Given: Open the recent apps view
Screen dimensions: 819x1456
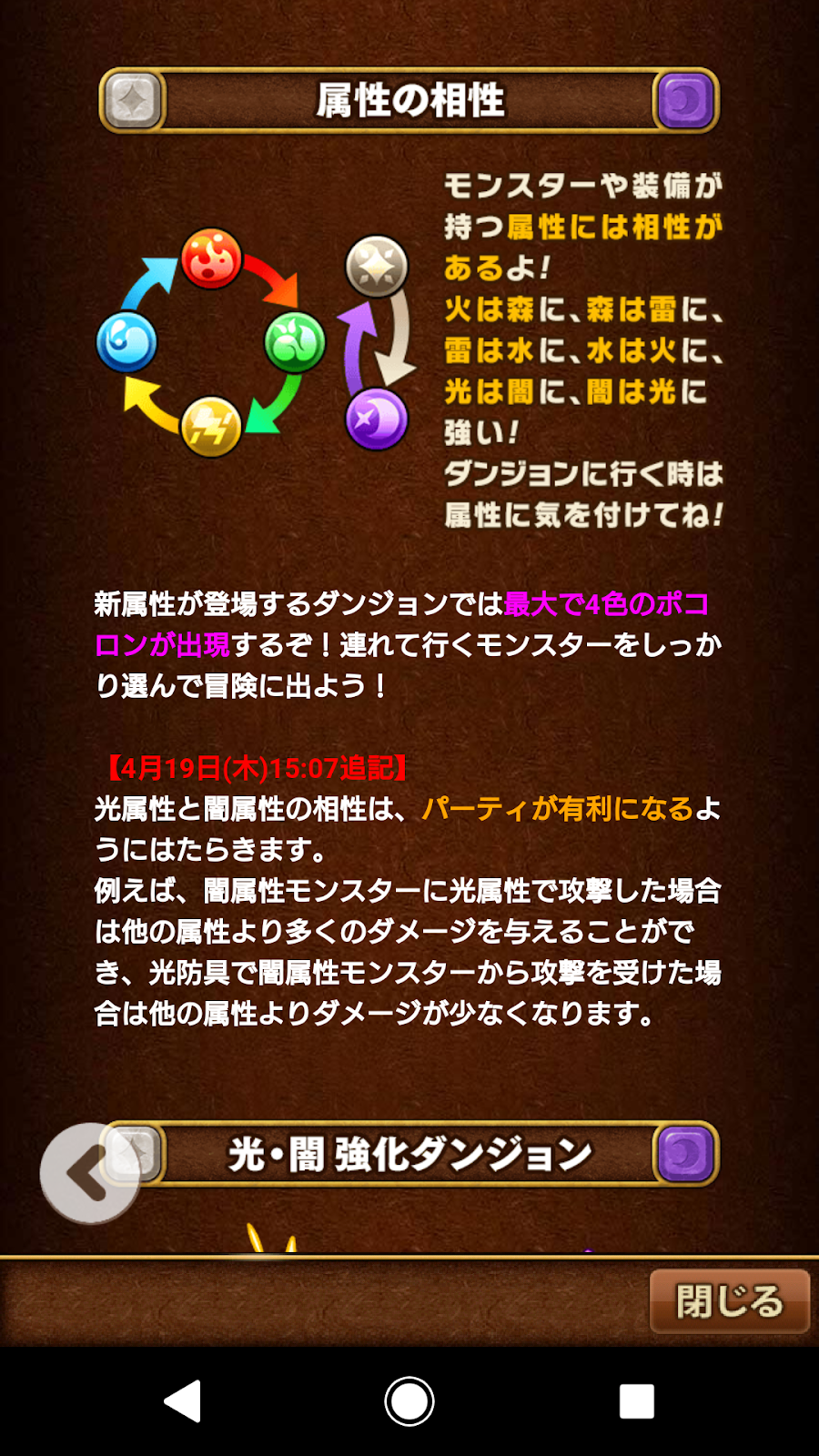Looking at the screenshot, I should 636,1401.
